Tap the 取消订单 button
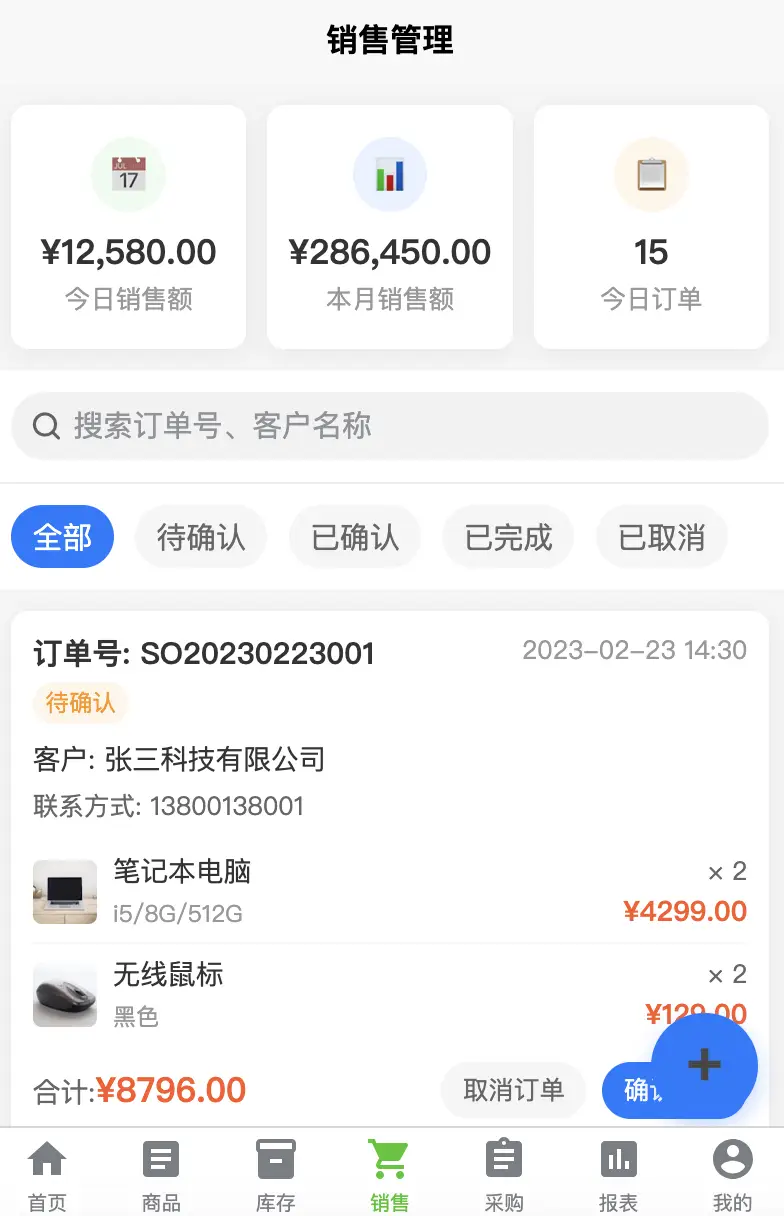The image size is (784, 1216). [513, 1090]
